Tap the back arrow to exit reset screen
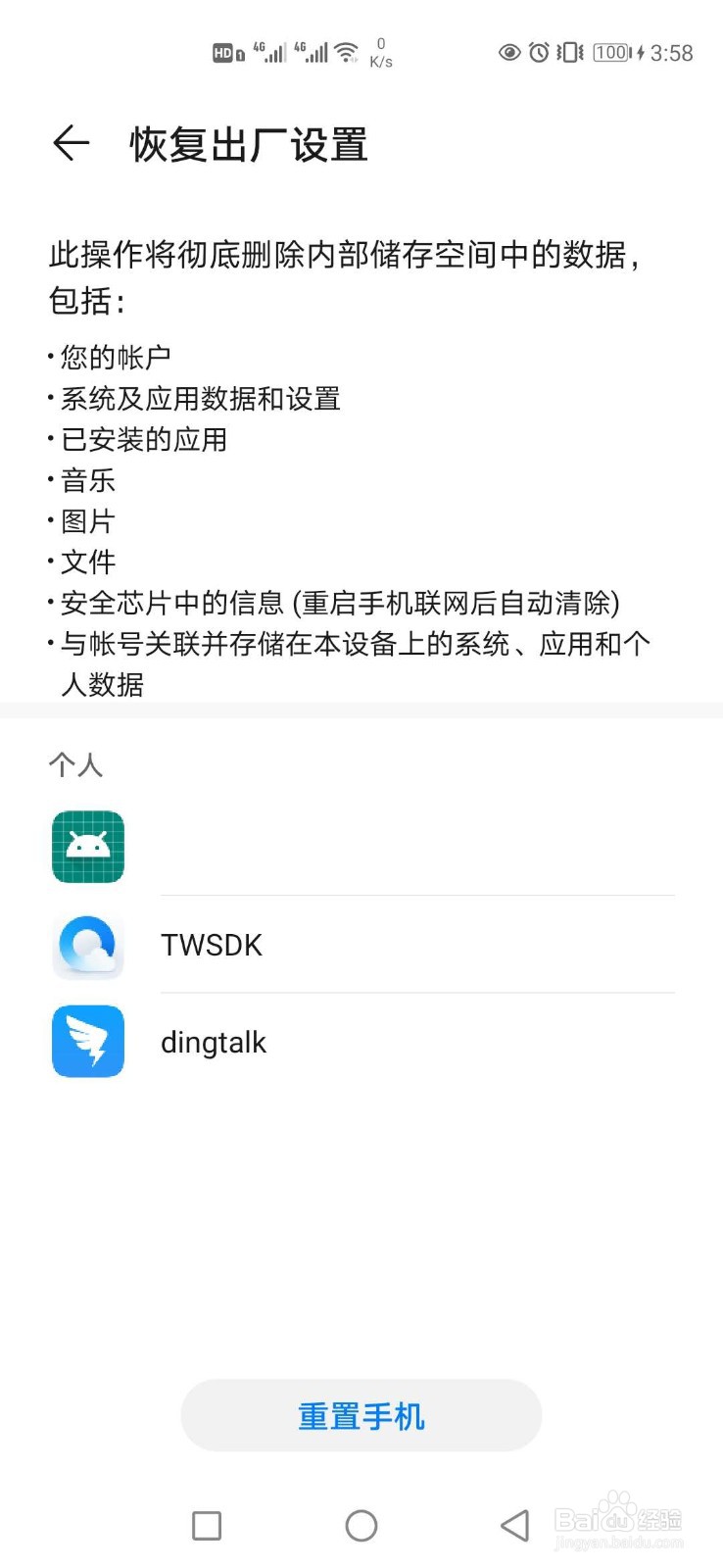Viewport: 723px width, 1568px height. coord(70,143)
